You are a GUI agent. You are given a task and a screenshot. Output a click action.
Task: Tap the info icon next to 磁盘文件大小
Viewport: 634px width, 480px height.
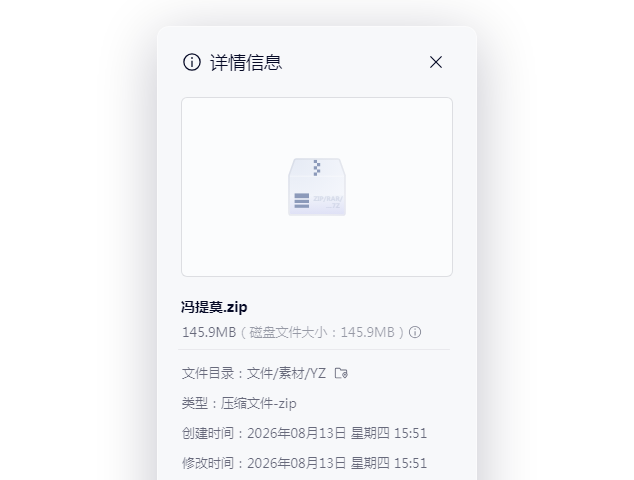pos(415,332)
